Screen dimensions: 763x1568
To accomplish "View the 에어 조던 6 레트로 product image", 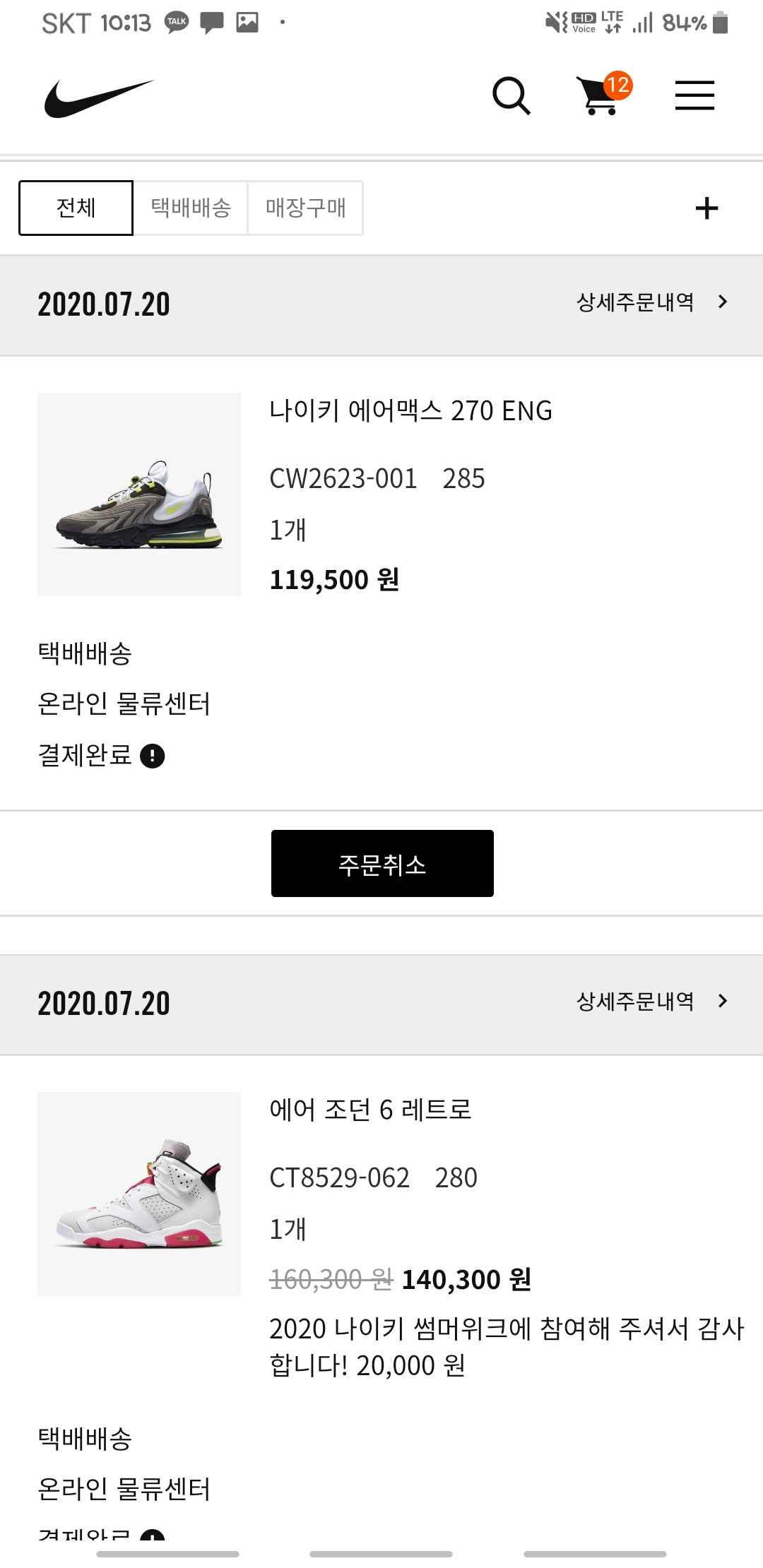I will point(139,1194).
